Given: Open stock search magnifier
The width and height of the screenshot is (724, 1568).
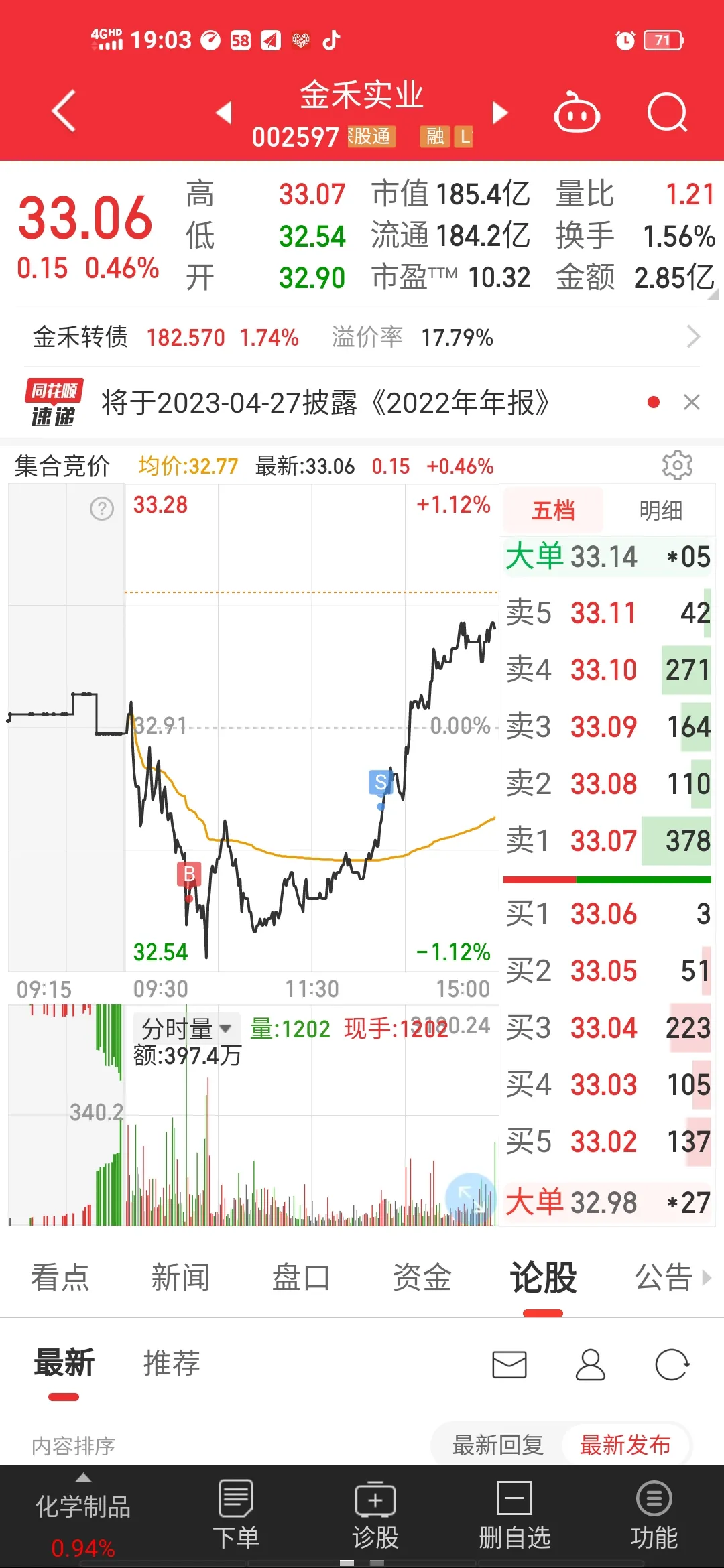Looking at the screenshot, I should point(667,113).
